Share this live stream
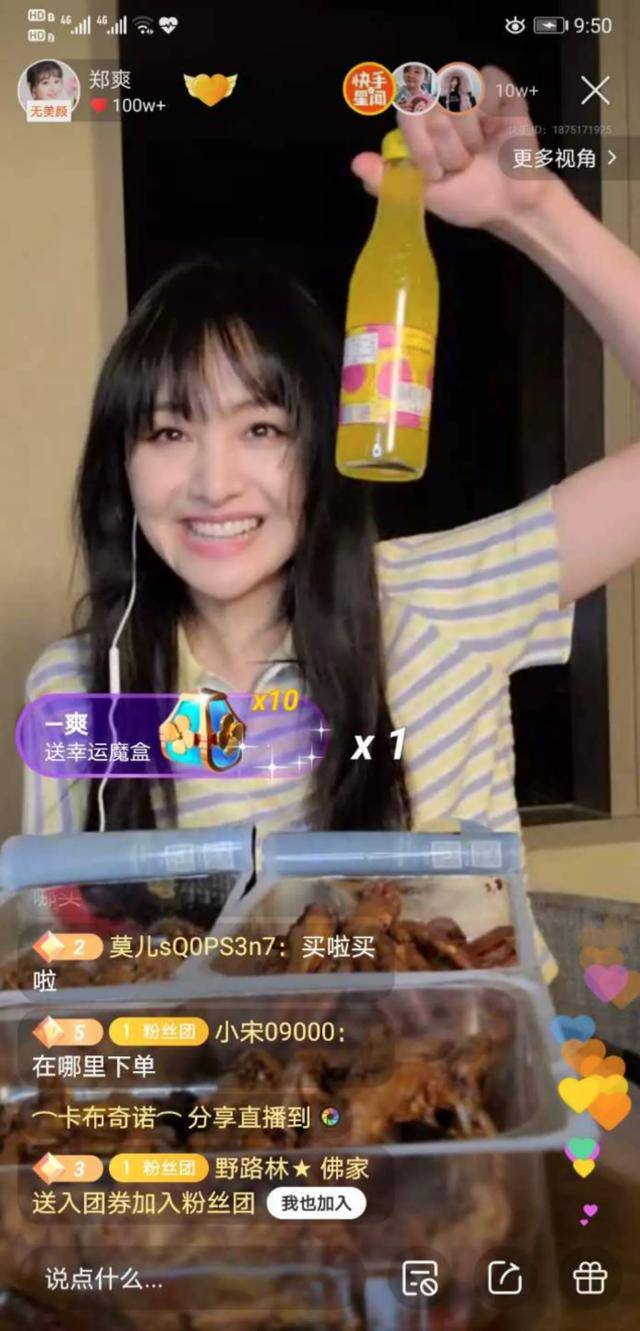Image resolution: width=640 pixels, height=1331 pixels. 505,1278
